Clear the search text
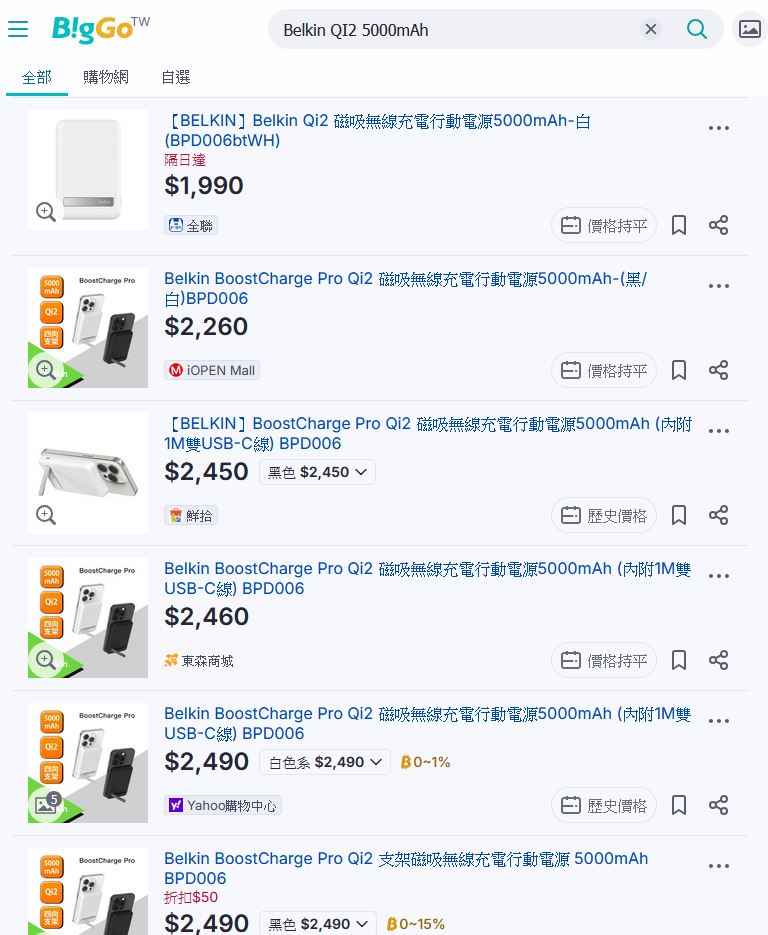Screen dimensions: 768x935 tap(651, 29)
